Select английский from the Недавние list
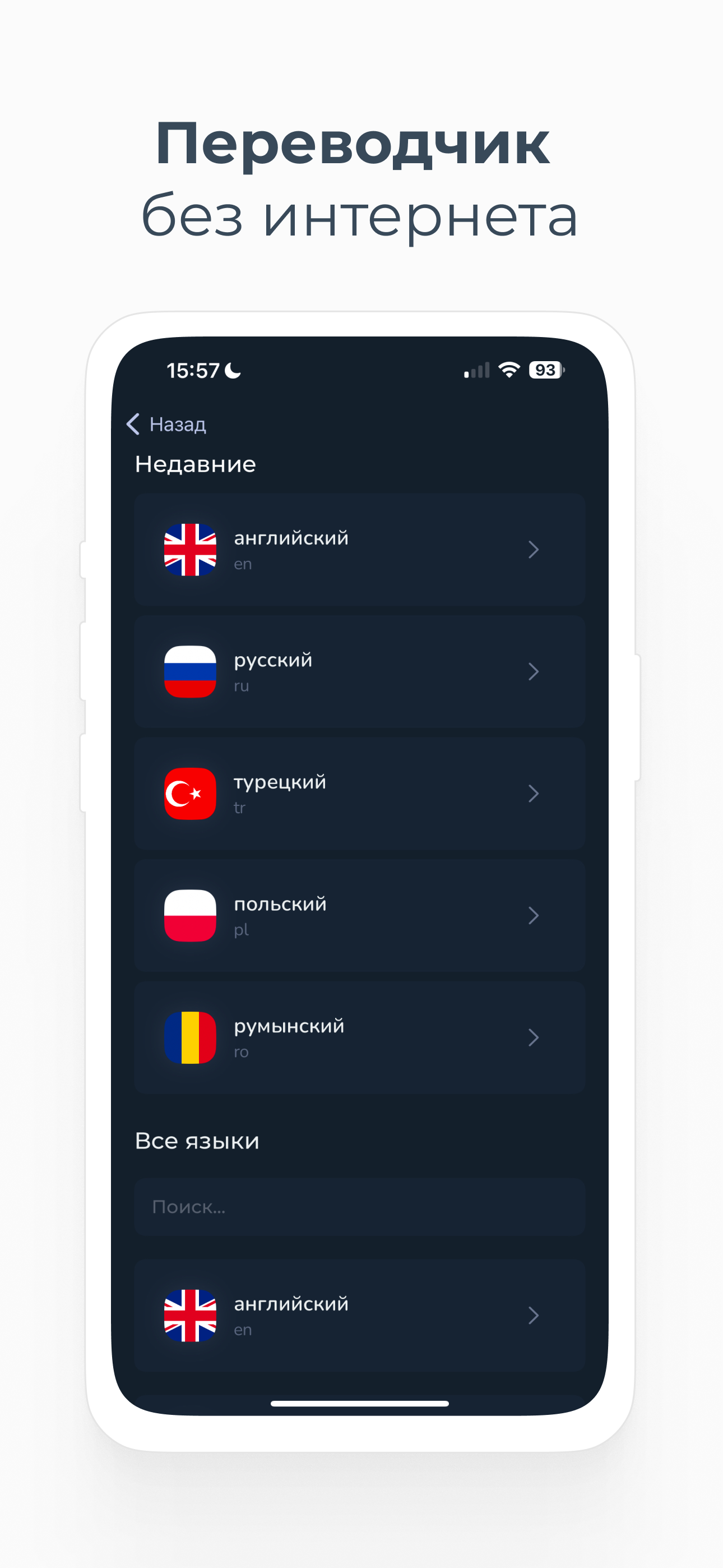This screenshot has width=723, height=1568. click(x=360, y=549)
